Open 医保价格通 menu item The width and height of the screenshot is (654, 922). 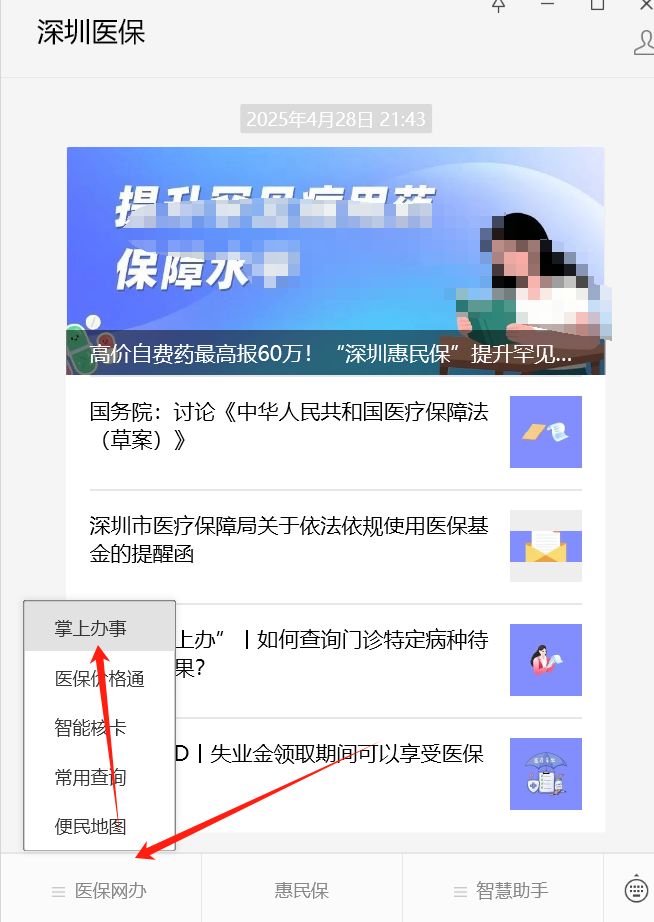pyautogui.click(x=99, y=679)
